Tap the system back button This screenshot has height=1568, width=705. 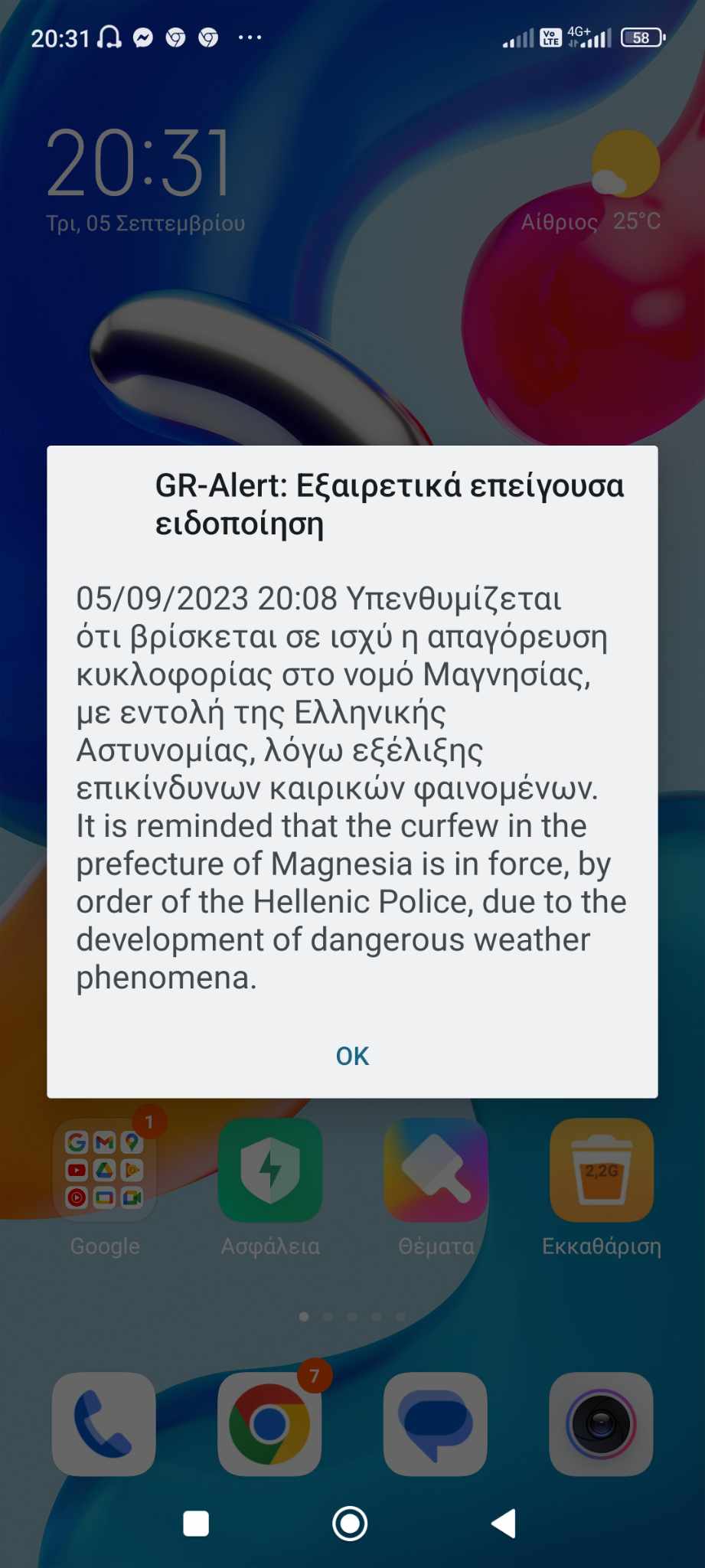pyautogui.click(x=504, y=1523)
